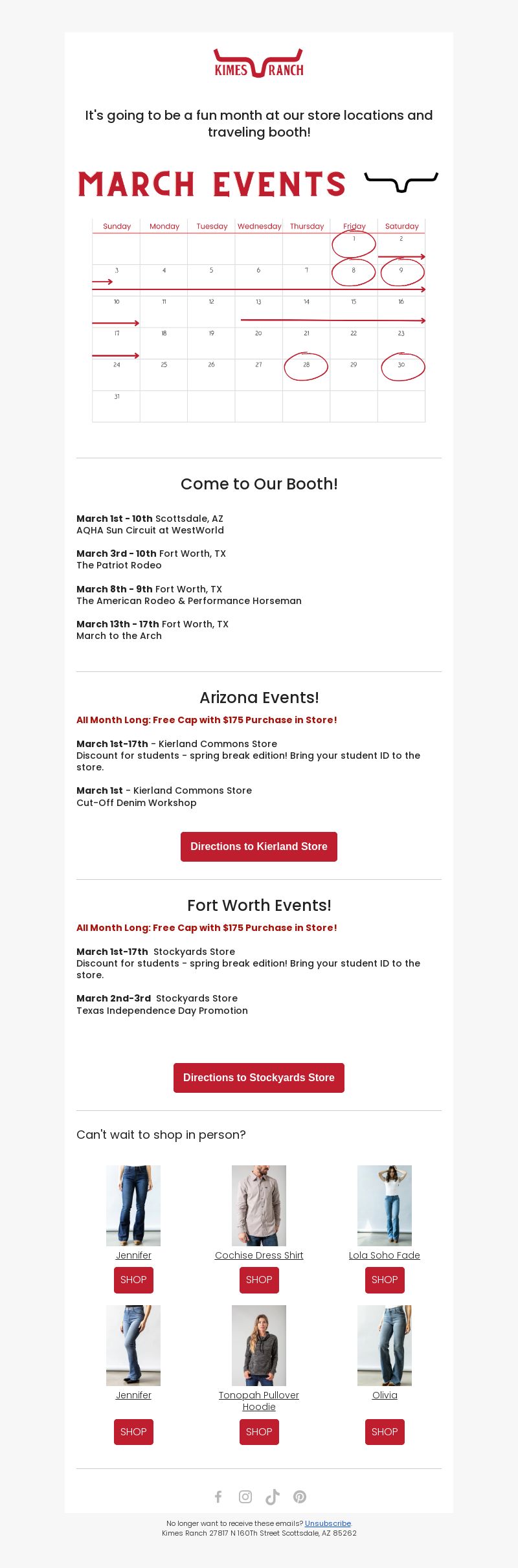
Task: Shop the Olivia jeans
Action: click(x=385, y=1432)
